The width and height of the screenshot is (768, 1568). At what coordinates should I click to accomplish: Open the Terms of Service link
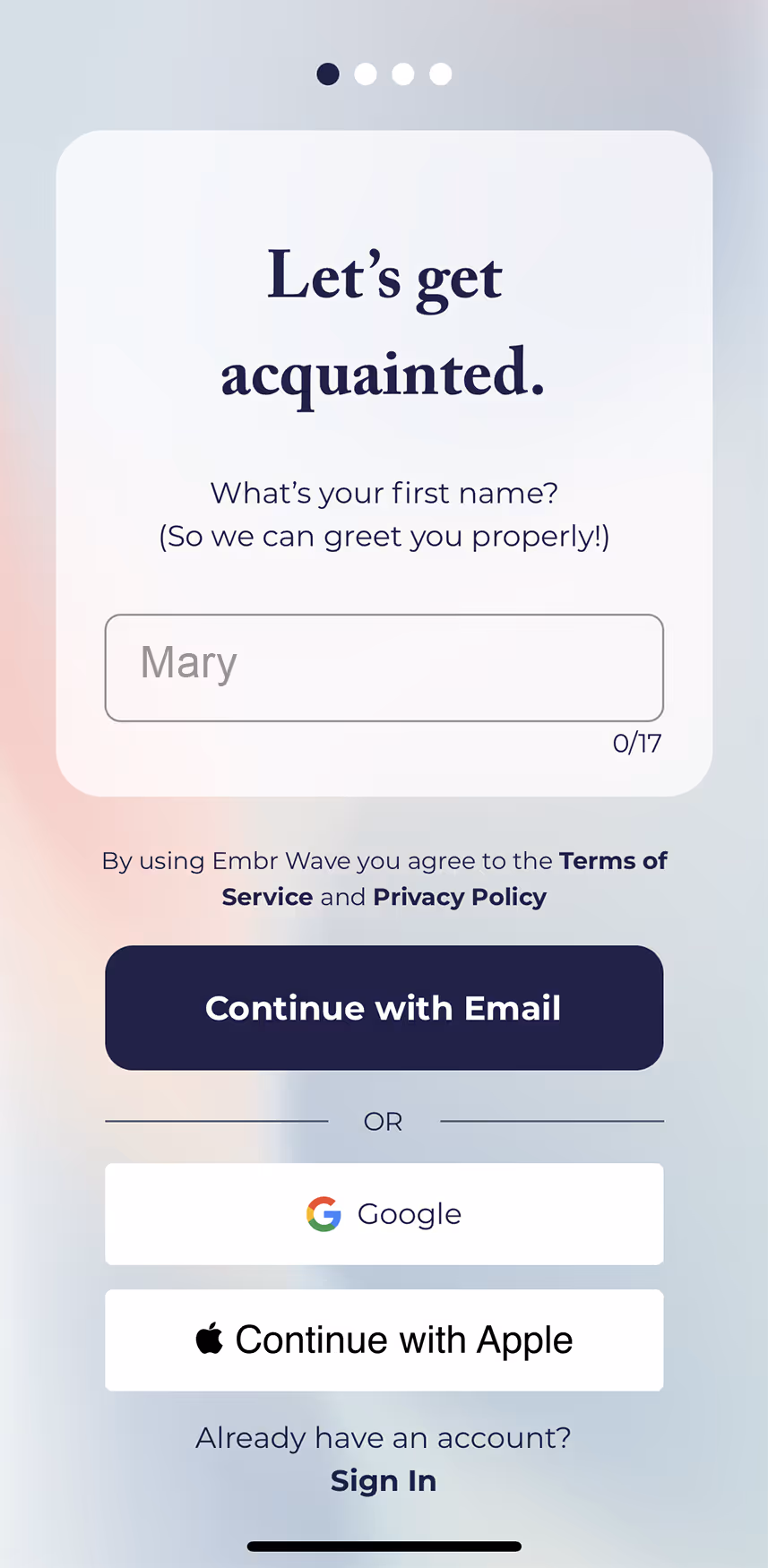pyautogui.click(x=613, y=860)
